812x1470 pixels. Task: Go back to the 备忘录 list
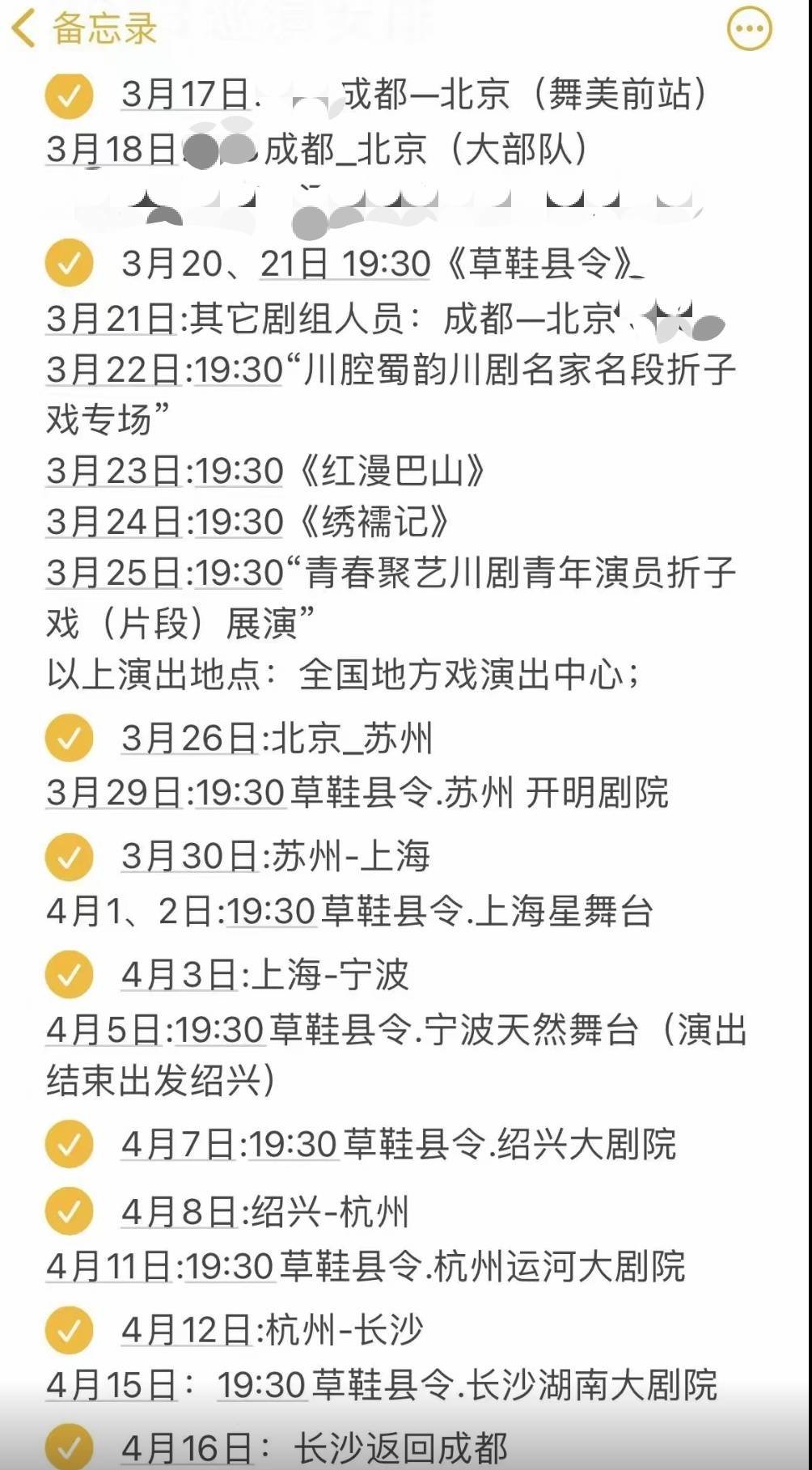point(83,29)
